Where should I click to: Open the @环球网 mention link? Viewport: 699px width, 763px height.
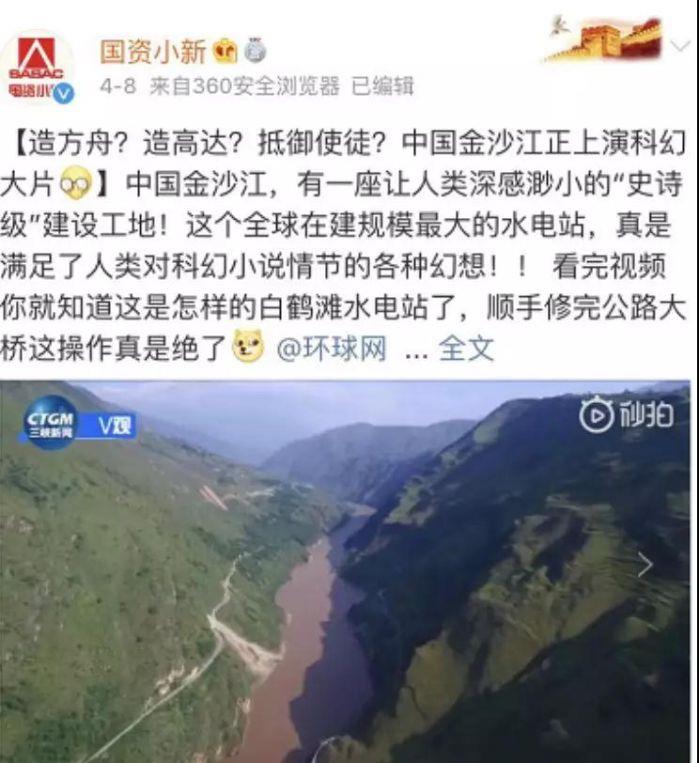tap(331, 349)
